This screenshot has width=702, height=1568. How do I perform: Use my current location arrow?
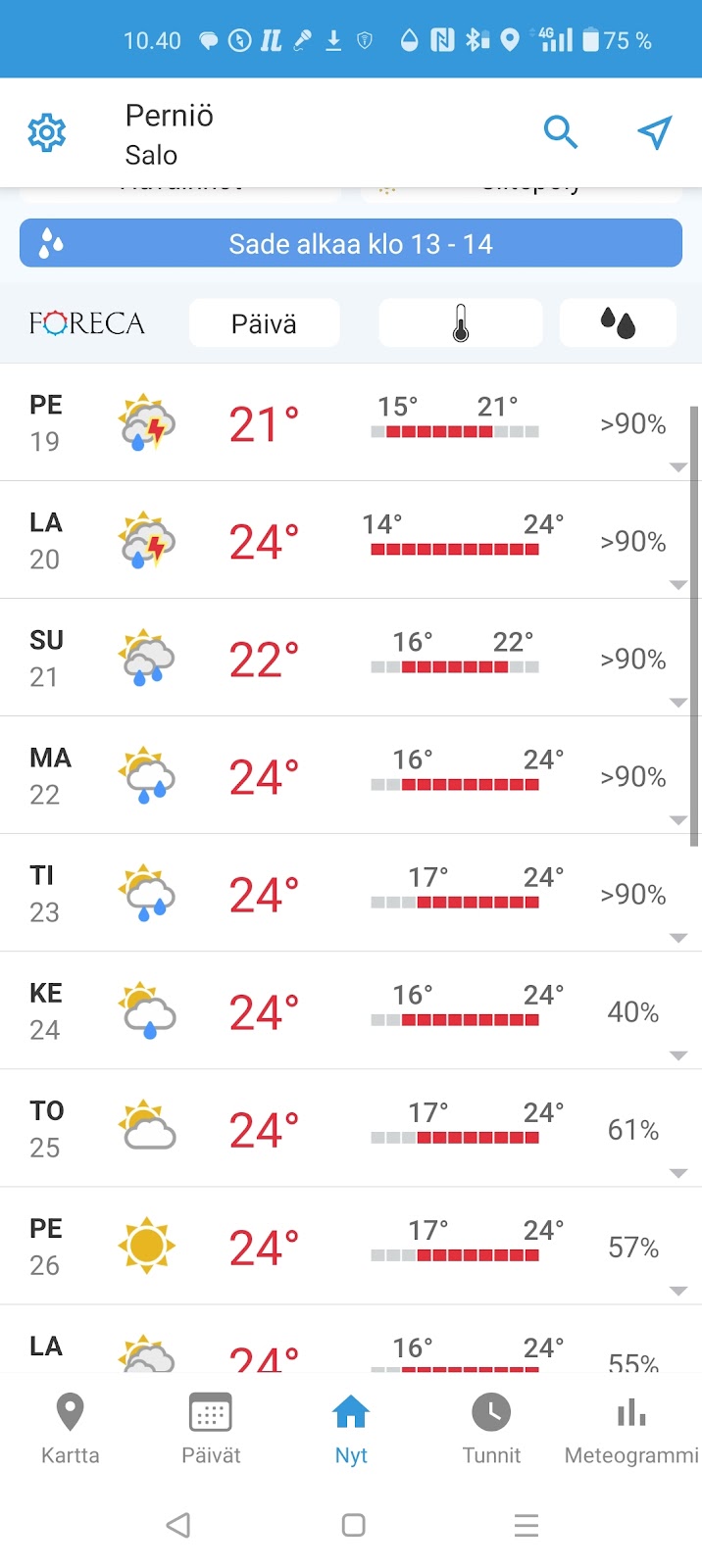(x=654, y=132)
